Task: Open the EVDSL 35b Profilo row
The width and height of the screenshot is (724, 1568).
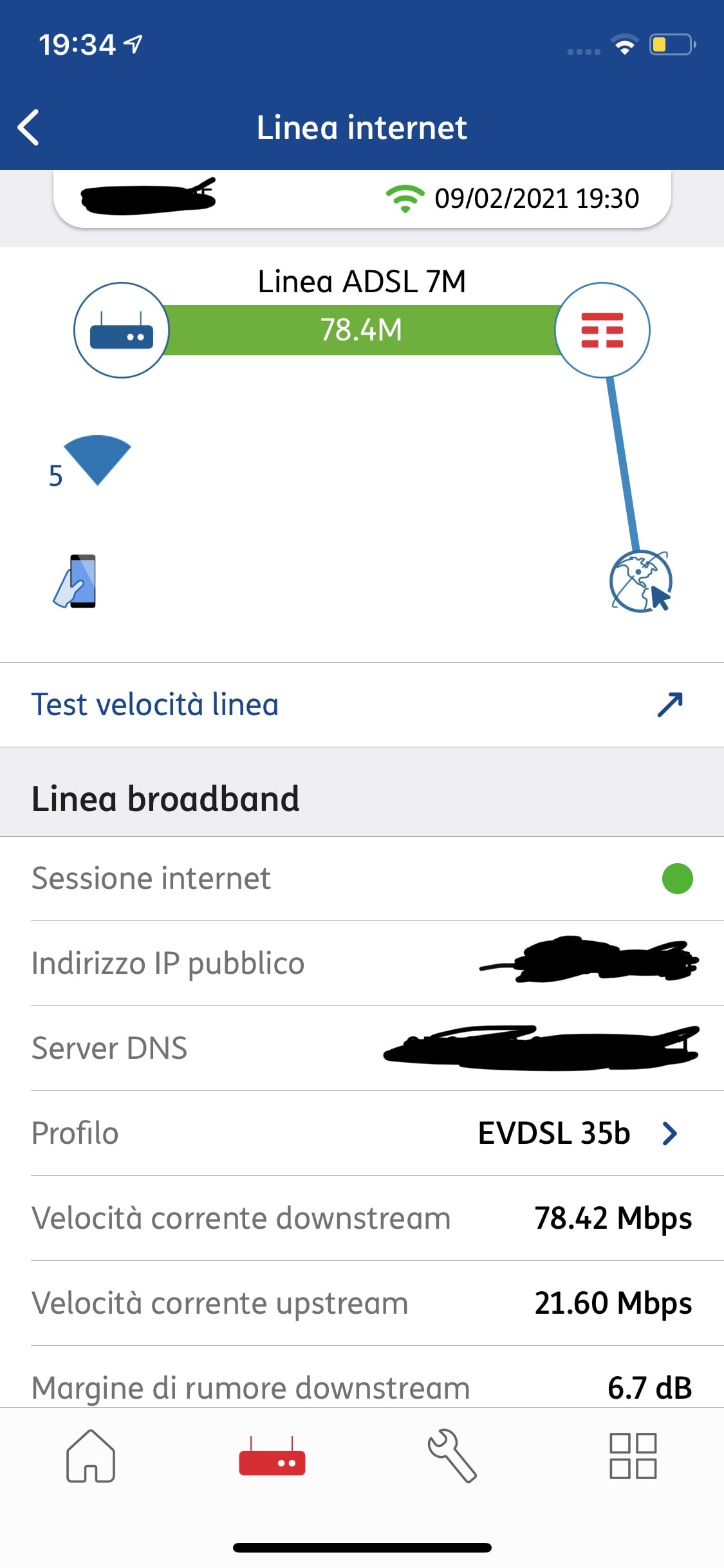Action: [x=362, y=1134]
